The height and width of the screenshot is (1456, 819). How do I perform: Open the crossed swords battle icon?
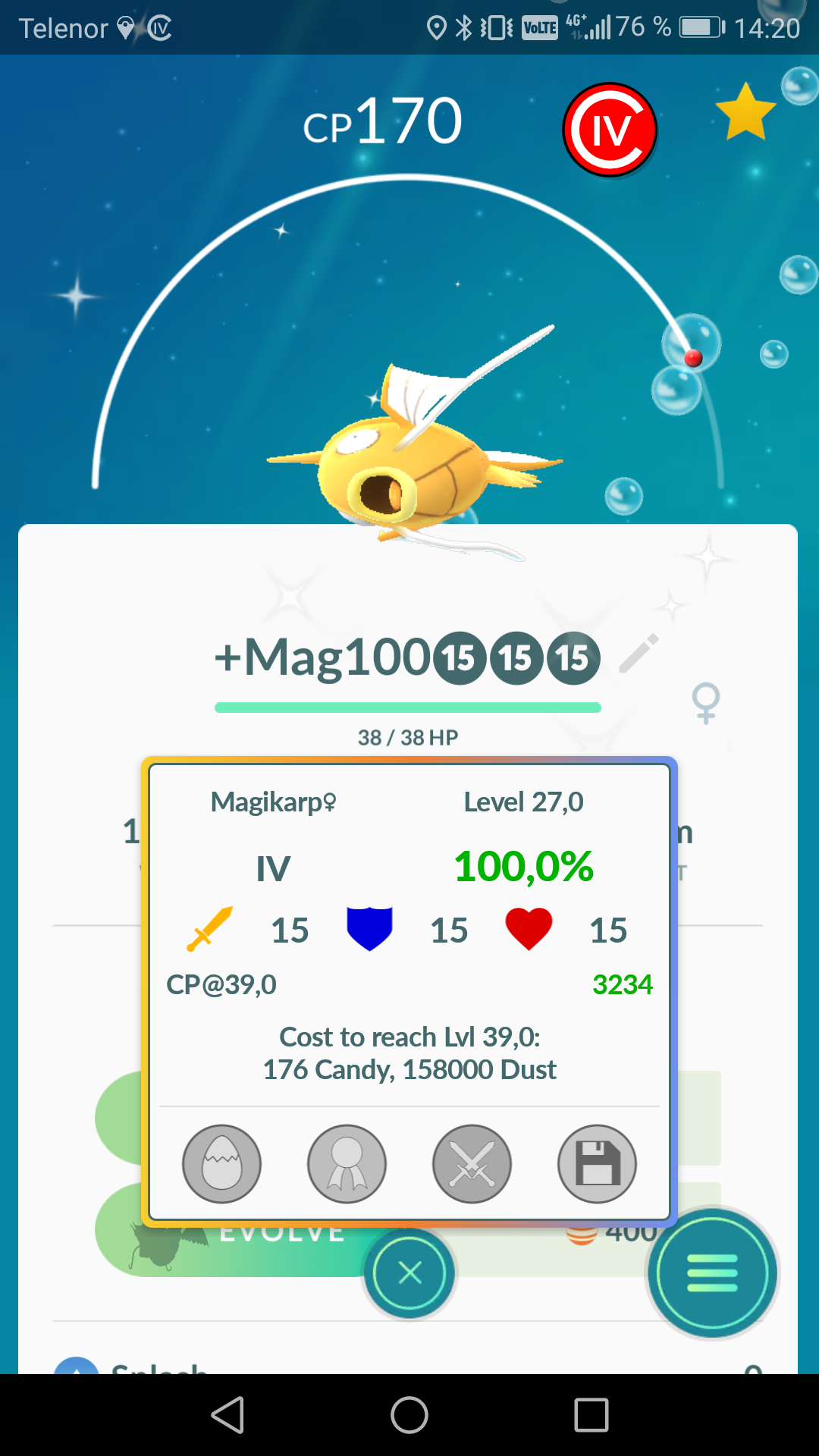click(x=472, y=1163)
